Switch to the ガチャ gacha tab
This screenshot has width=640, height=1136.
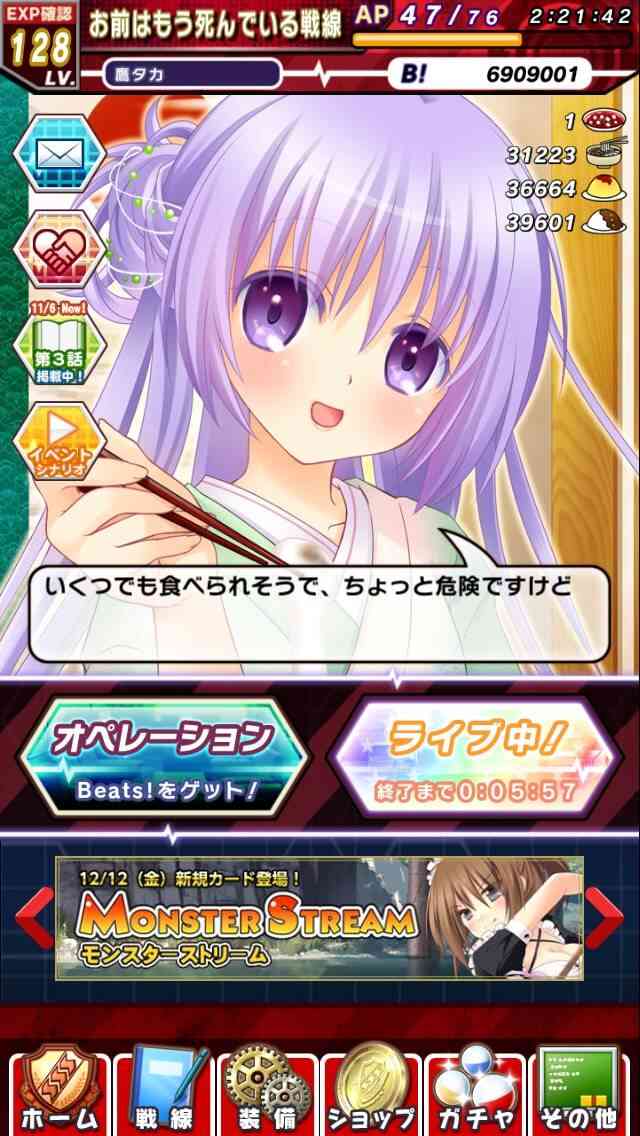[x=475, y=1090]
